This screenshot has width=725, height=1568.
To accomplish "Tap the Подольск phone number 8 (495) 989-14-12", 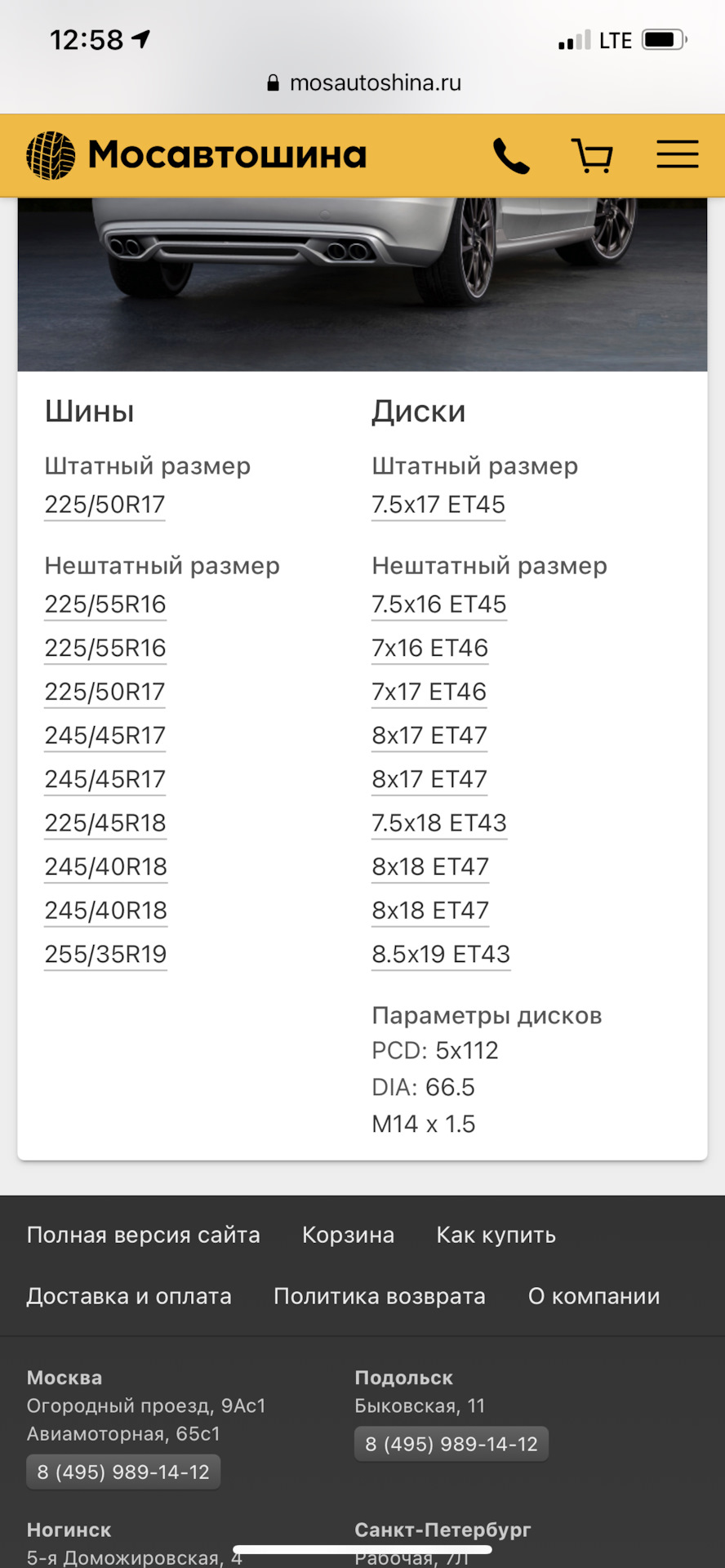I will 451,1443.
